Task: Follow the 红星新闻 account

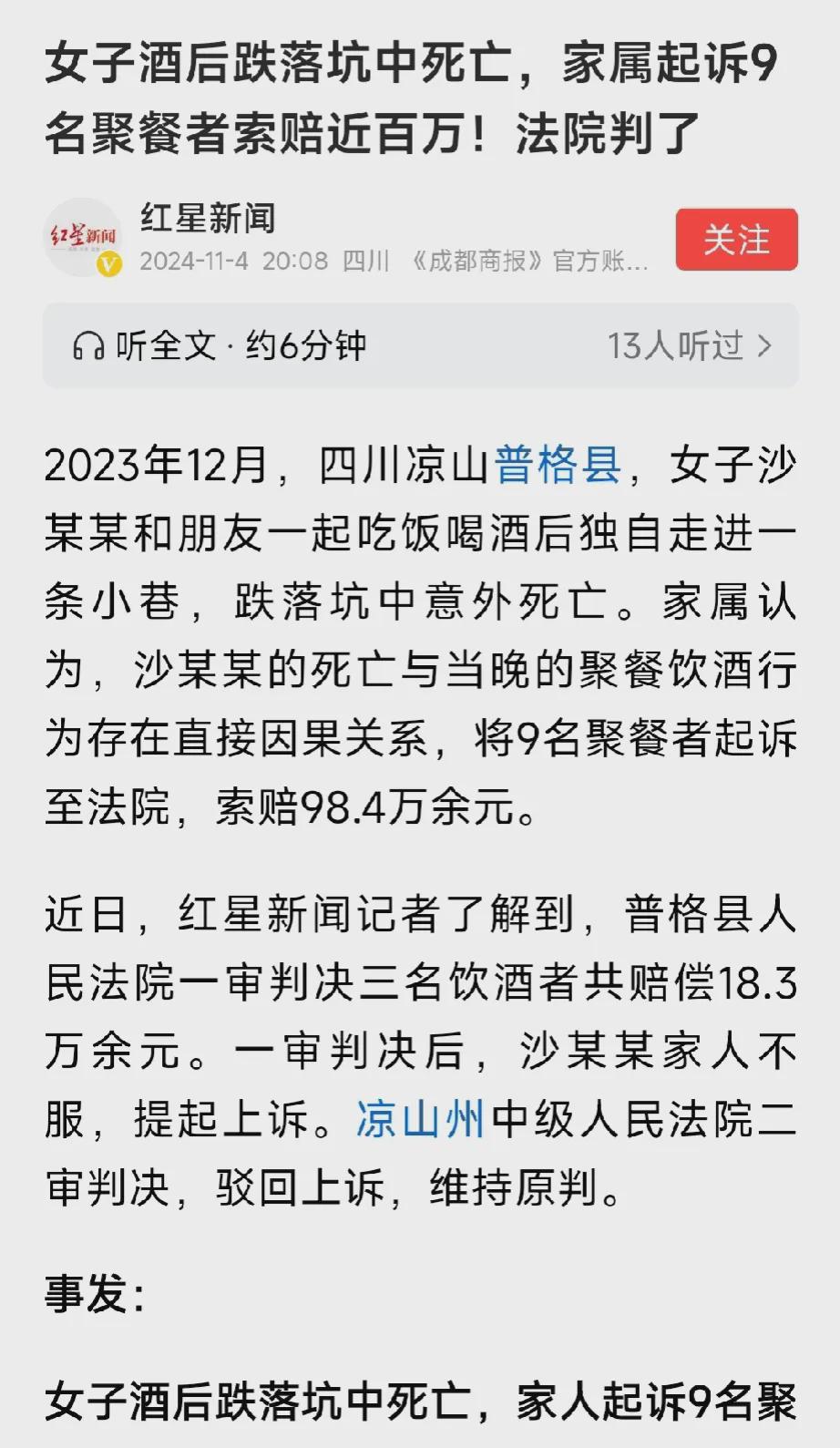Action: (736, 241)
